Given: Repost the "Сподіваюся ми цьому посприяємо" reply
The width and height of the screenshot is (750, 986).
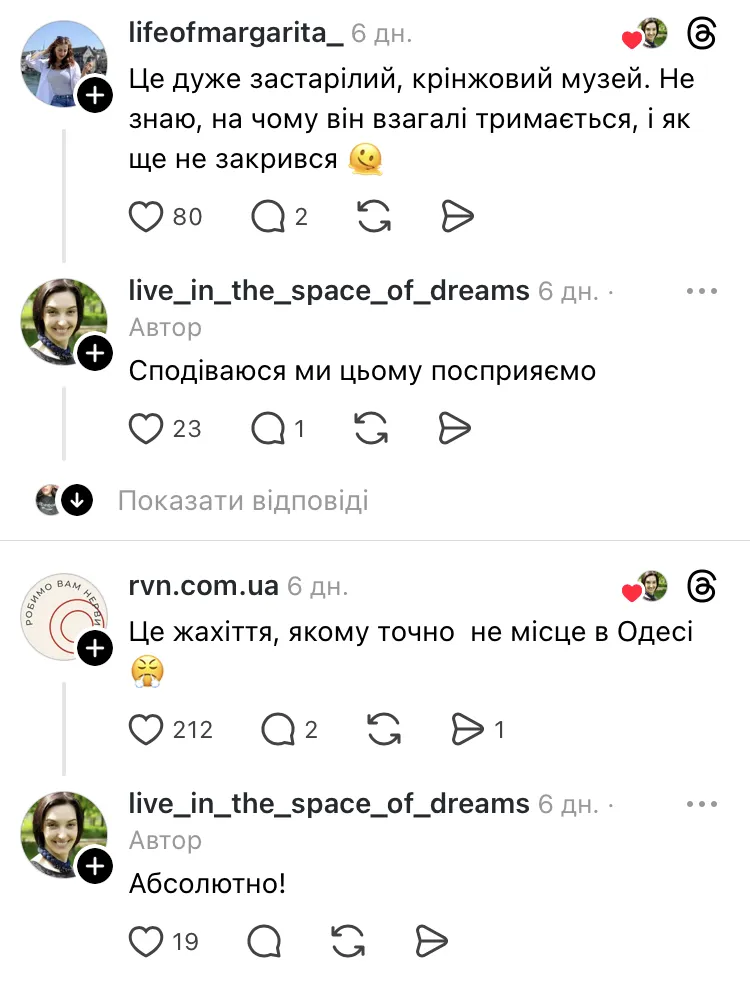Looking at the screenshot, I should [372, 429].
